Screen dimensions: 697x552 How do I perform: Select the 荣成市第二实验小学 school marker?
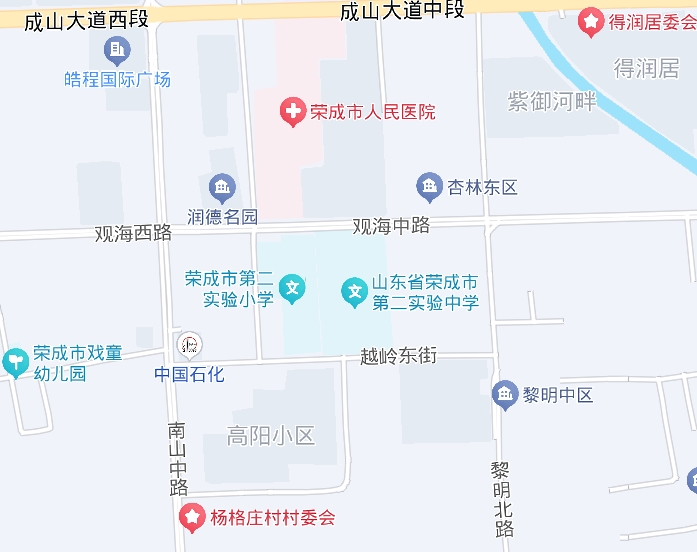292,290
